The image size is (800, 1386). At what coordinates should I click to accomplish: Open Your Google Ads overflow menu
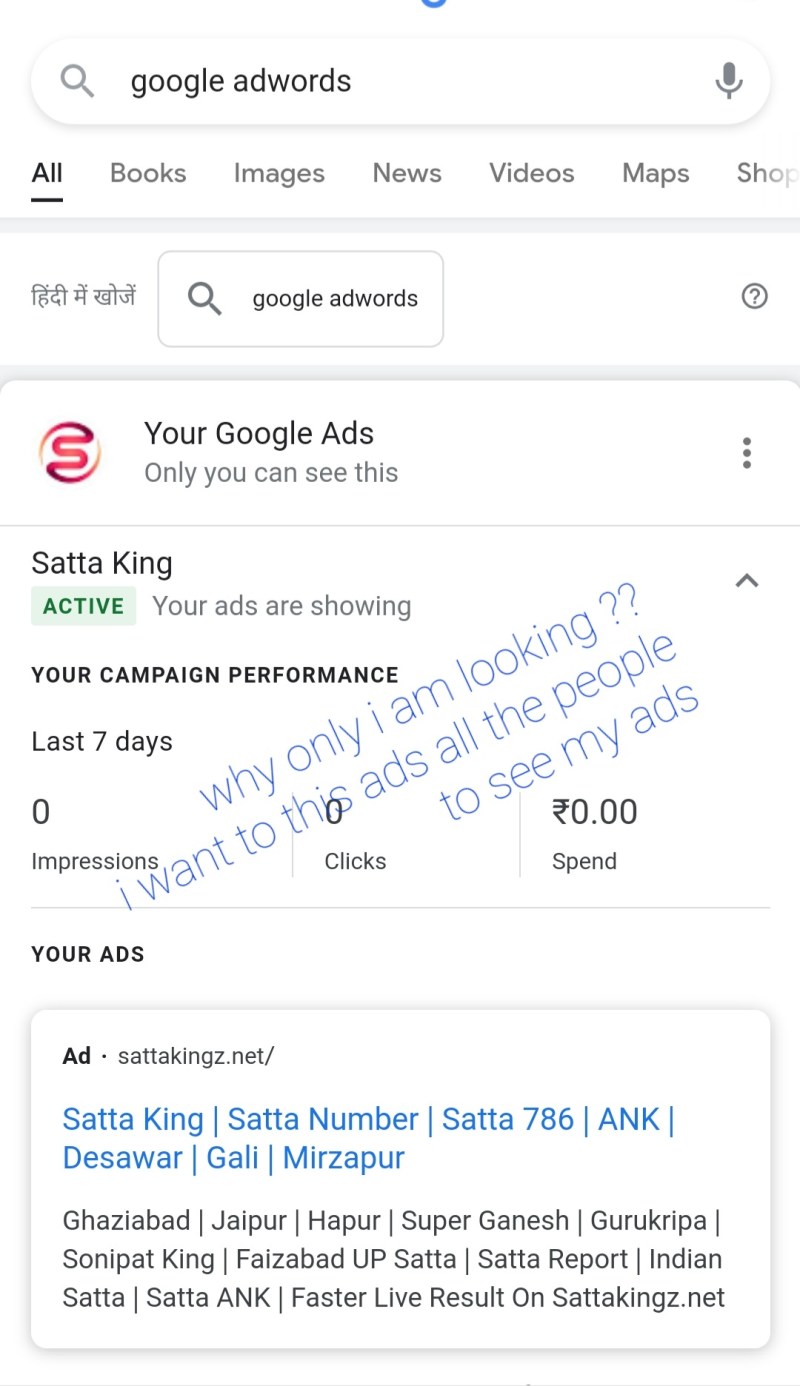coord(746,453)
